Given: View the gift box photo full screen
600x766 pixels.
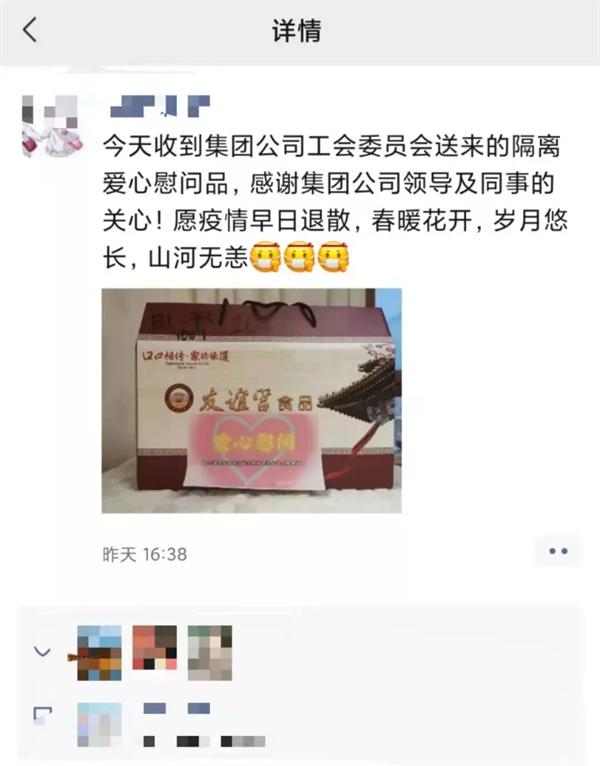Looking at the screenshot, I should [251, 400].
